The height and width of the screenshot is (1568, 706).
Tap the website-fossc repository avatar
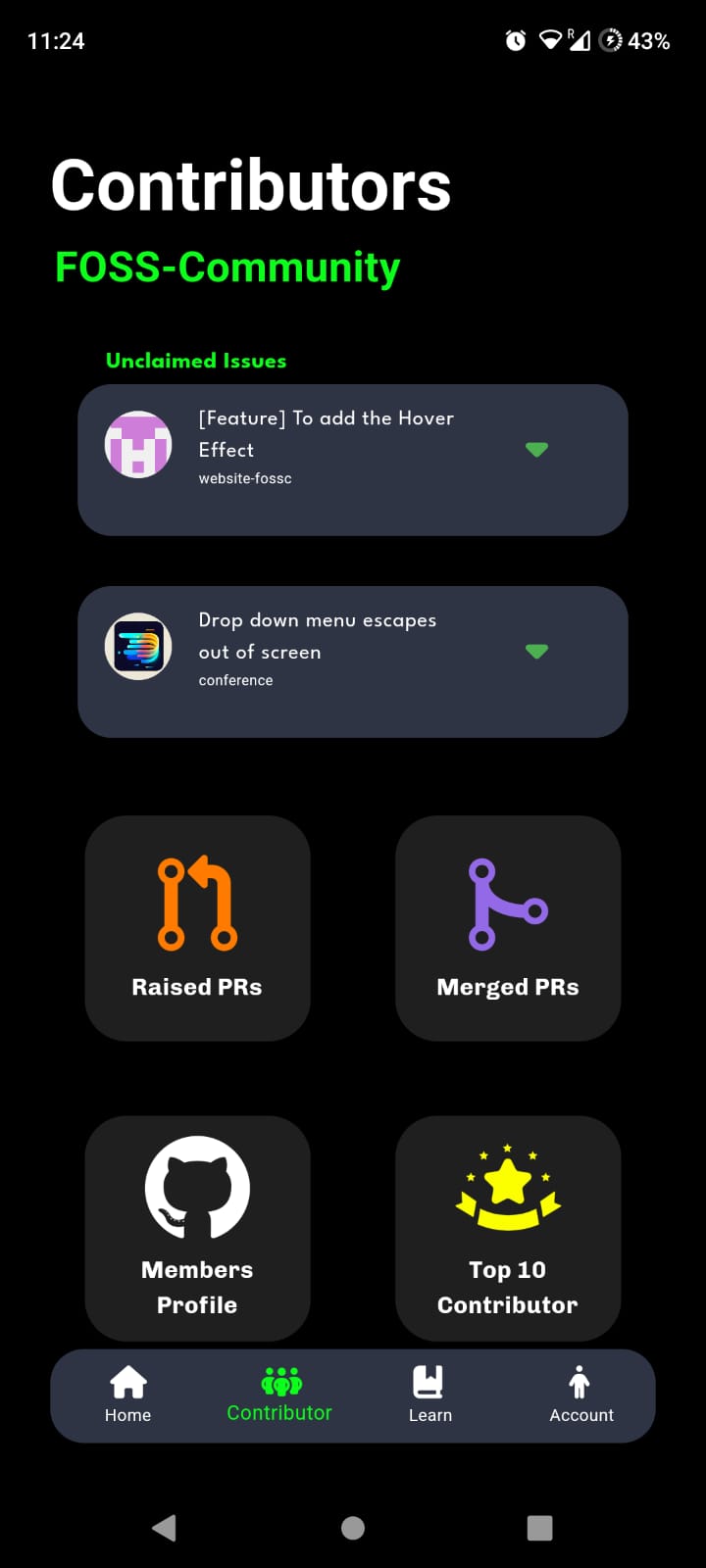[137, 444]
